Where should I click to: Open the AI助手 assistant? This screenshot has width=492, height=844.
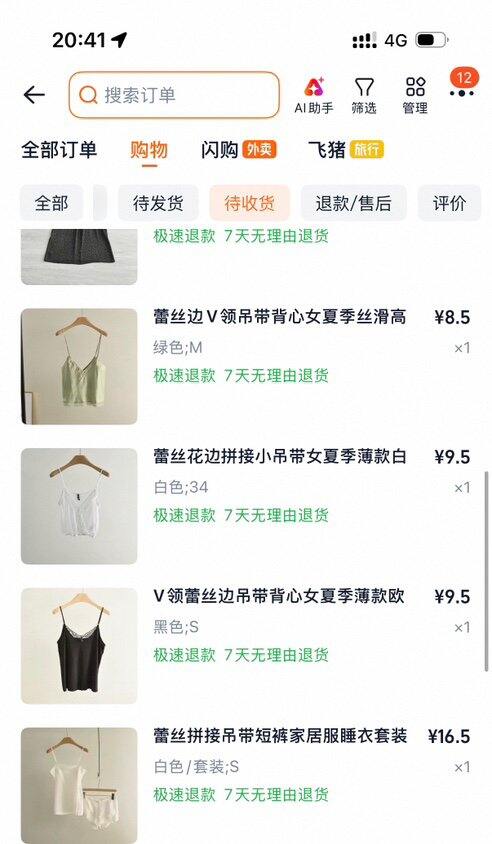point(313,95)
